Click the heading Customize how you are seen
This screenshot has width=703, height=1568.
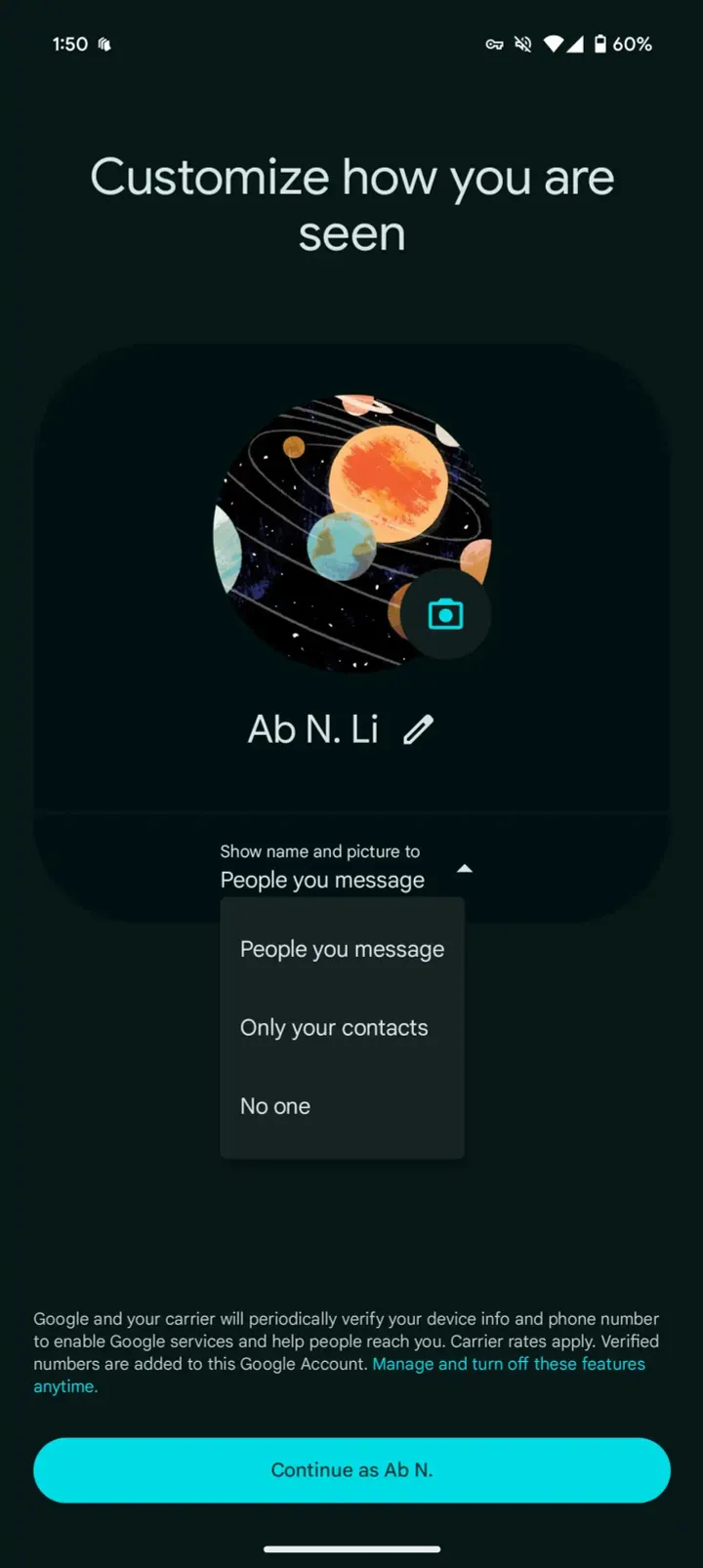[x=351, y=203]
